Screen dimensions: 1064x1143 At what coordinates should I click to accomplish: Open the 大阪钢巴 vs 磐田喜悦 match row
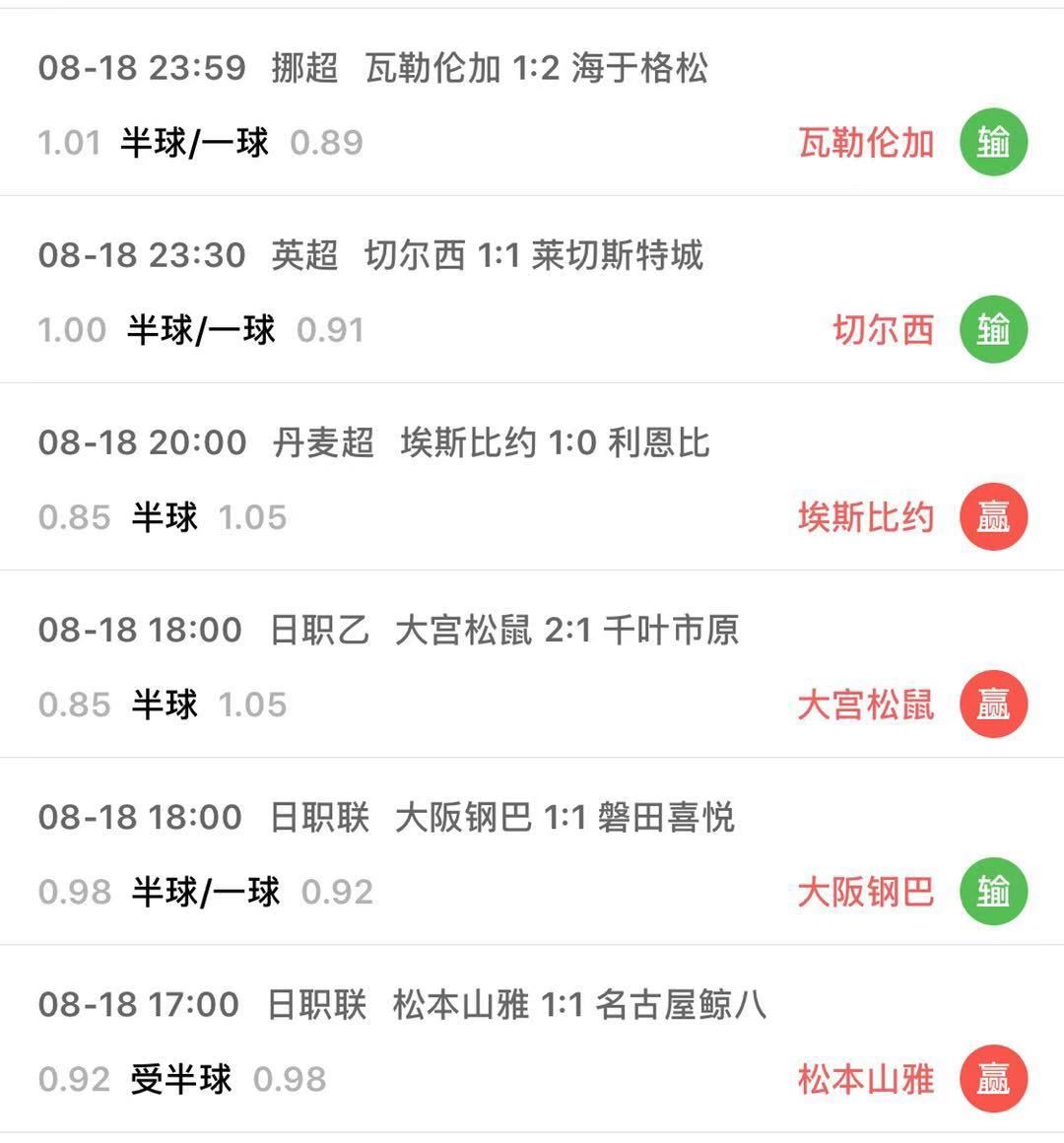click(x=532, y=851)
